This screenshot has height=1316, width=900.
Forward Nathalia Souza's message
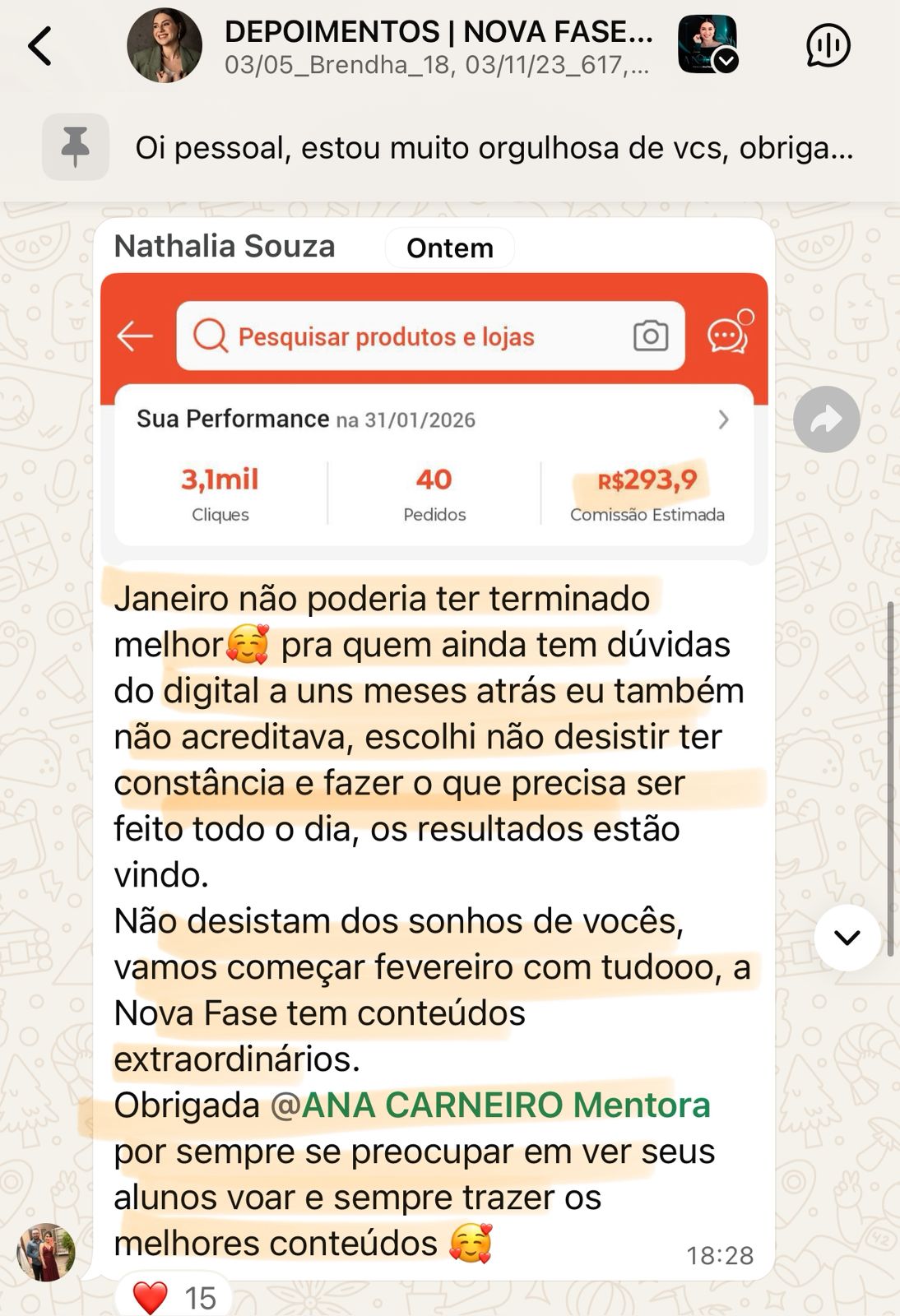coord(826,419)
